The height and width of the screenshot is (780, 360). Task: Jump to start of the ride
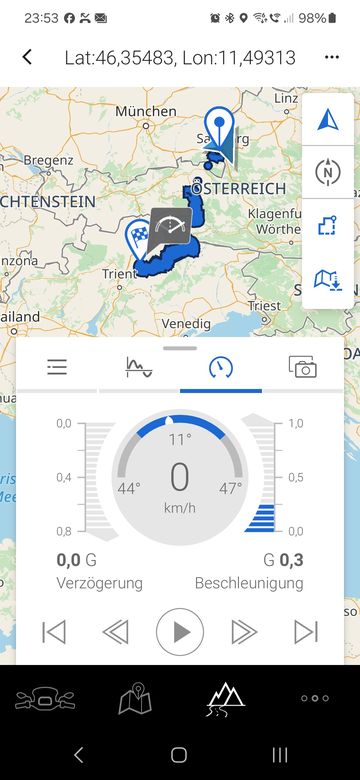click(54, 632)
